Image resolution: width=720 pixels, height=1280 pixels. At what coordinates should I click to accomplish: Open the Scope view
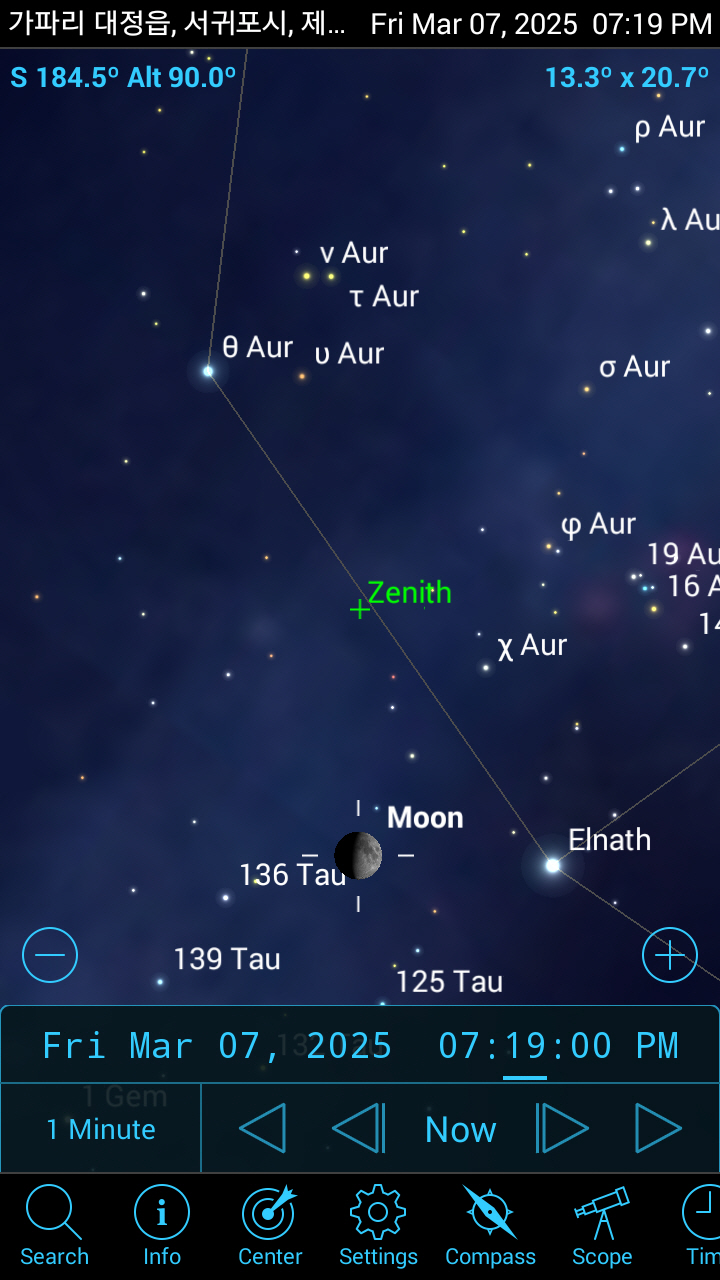pyautogui.click(x=601, y=1226)
